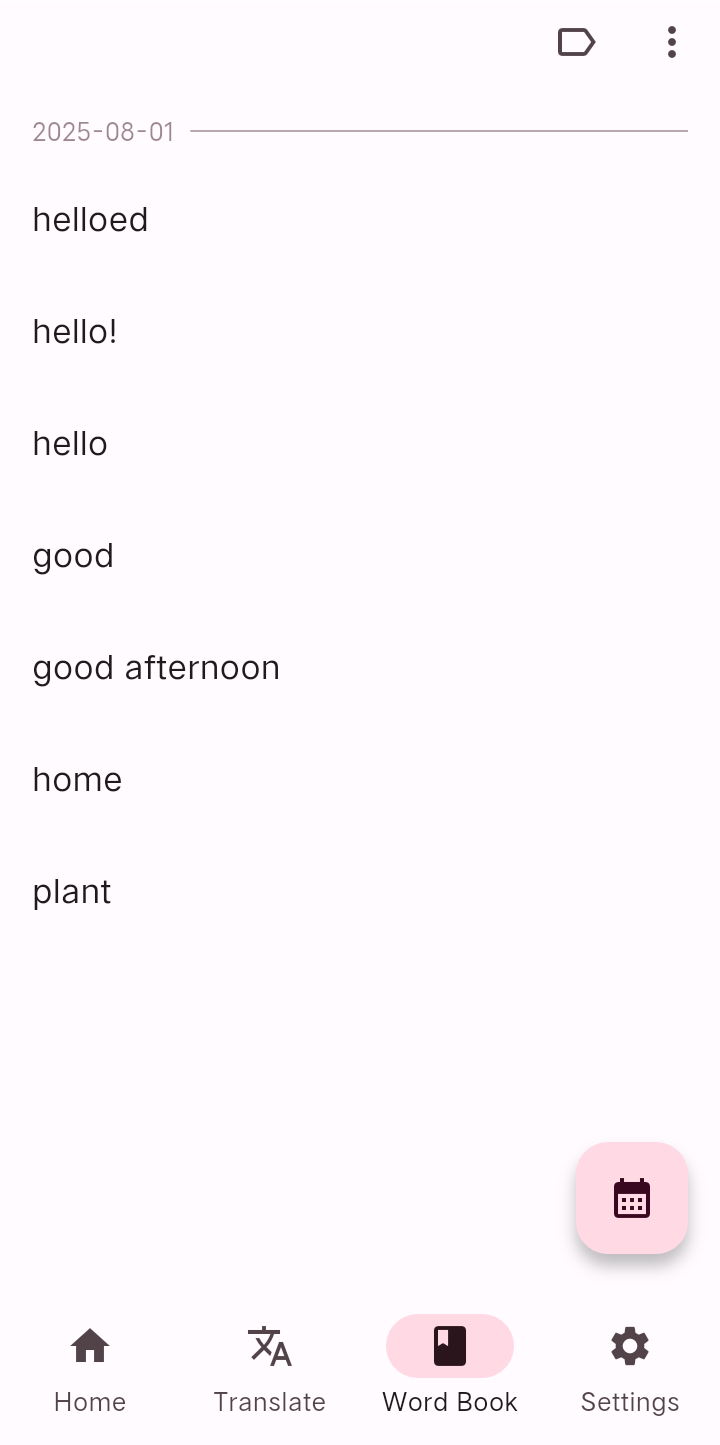Open the tag label icon
Screen dimensions: 720x1445
click(x=576, y=42)
